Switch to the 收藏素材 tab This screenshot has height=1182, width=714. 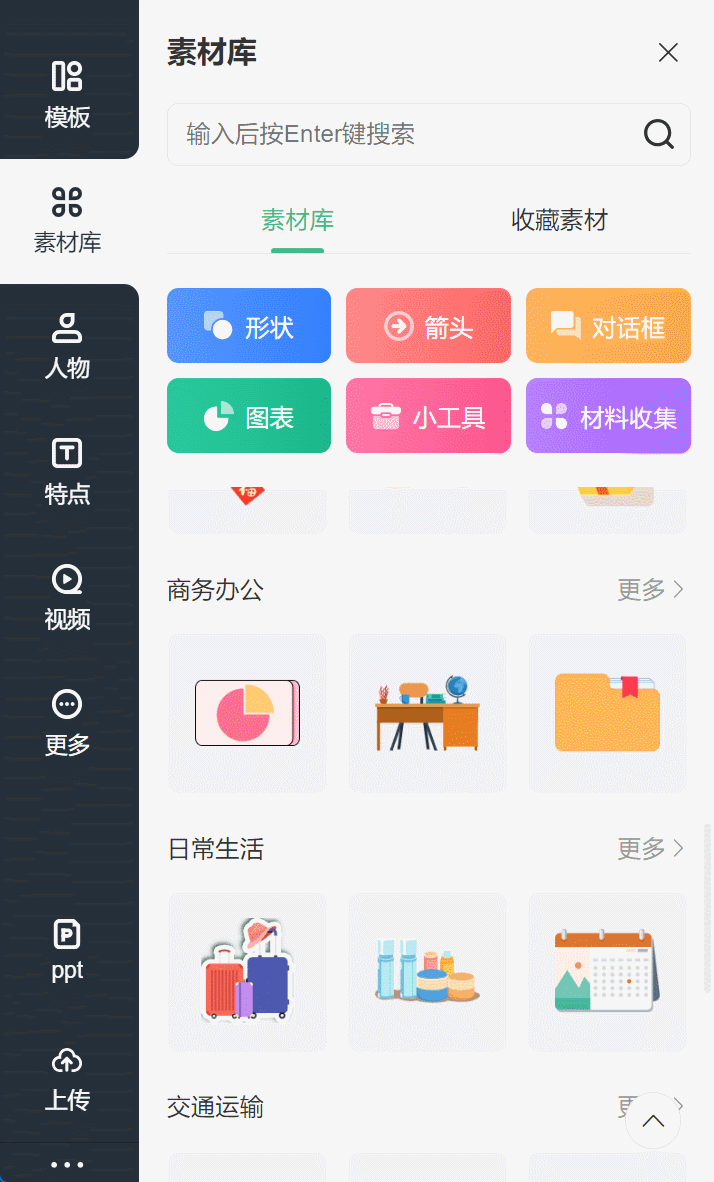[559, 220]
